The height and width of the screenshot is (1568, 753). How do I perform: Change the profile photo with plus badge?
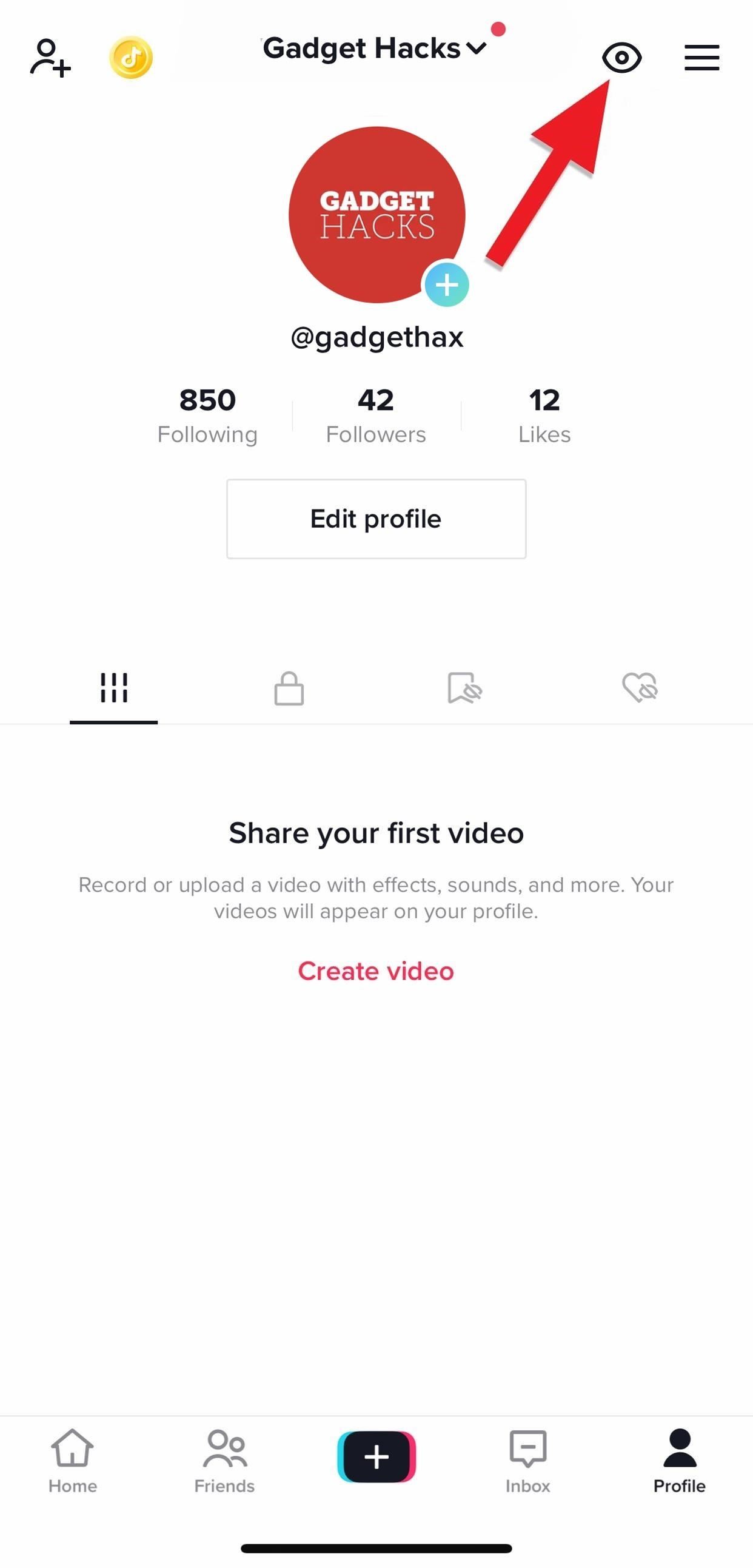pos(446,284)
